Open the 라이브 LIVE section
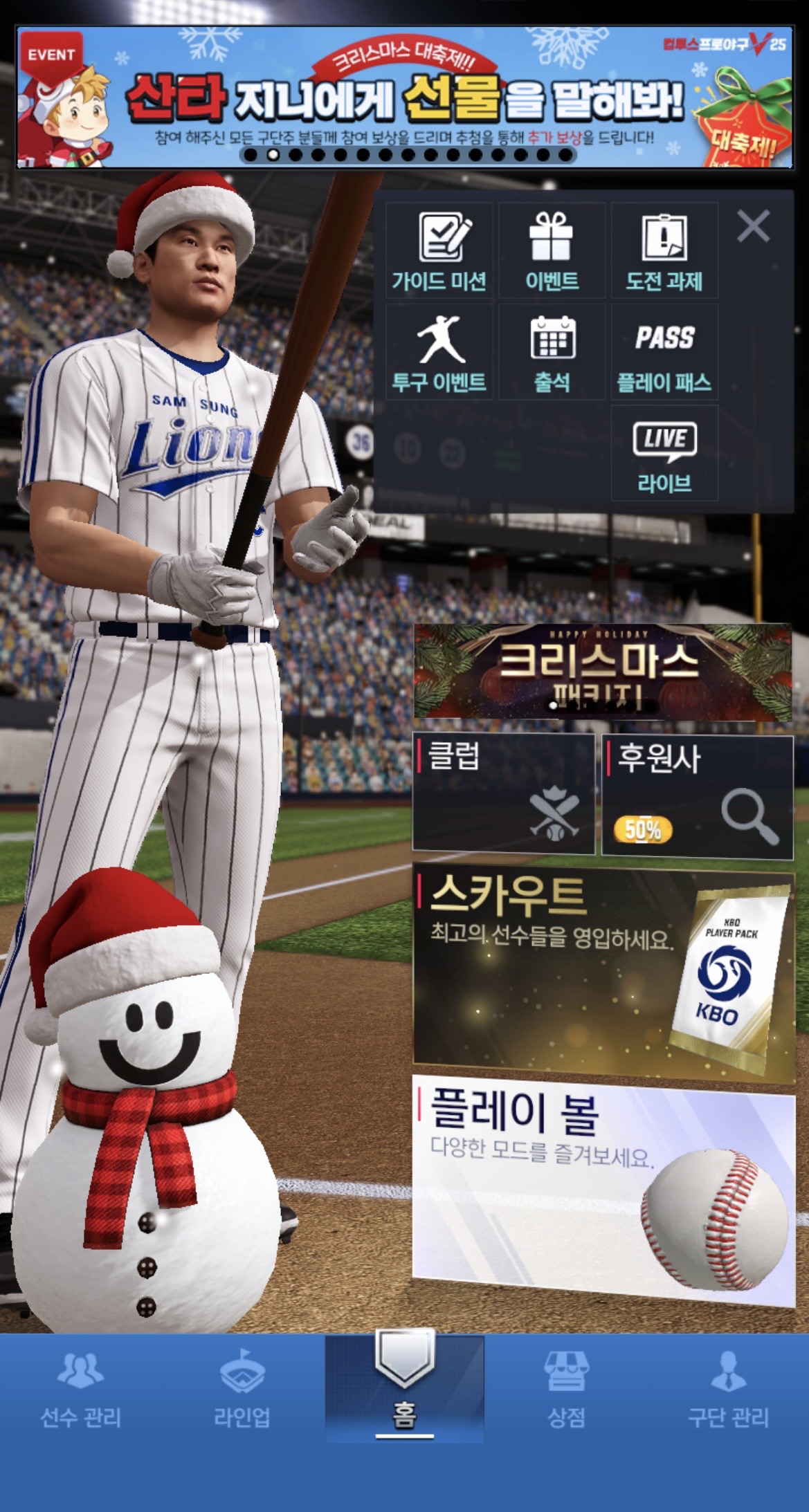Viewport: 809px width, 1512px height. pos(664,454)
